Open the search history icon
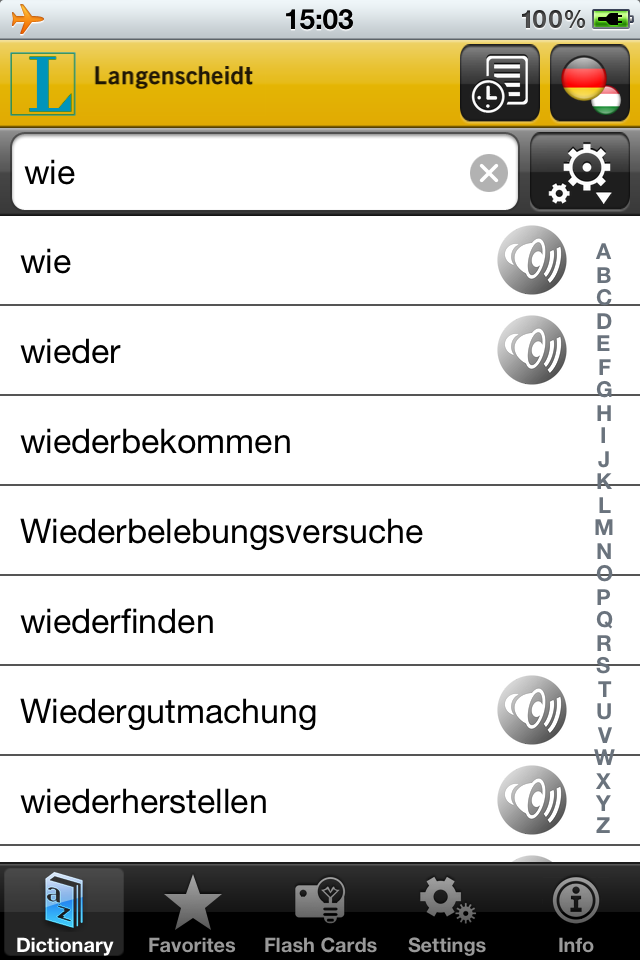This screenshot has width=640, height=960. [499, 83]
